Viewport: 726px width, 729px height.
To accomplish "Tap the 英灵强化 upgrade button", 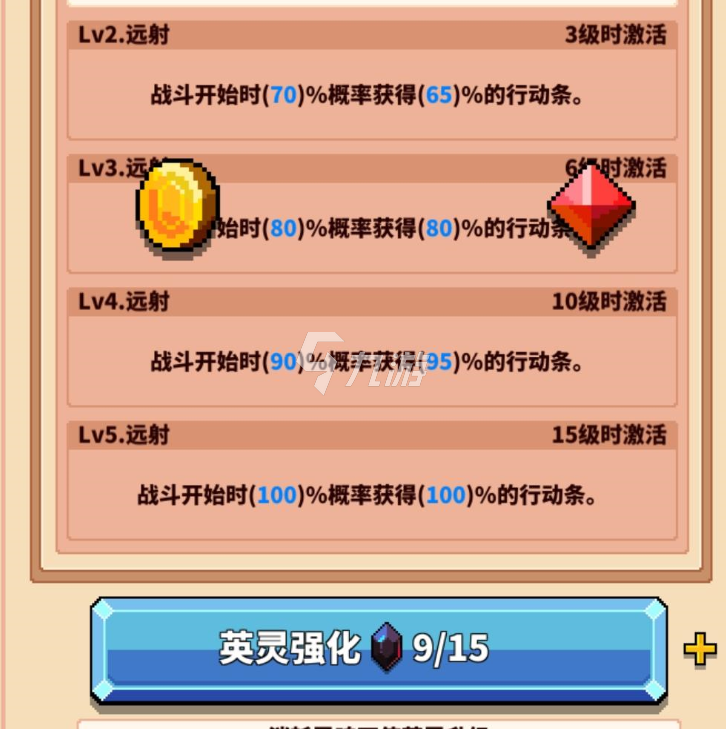I will click(x=378, y=649).
